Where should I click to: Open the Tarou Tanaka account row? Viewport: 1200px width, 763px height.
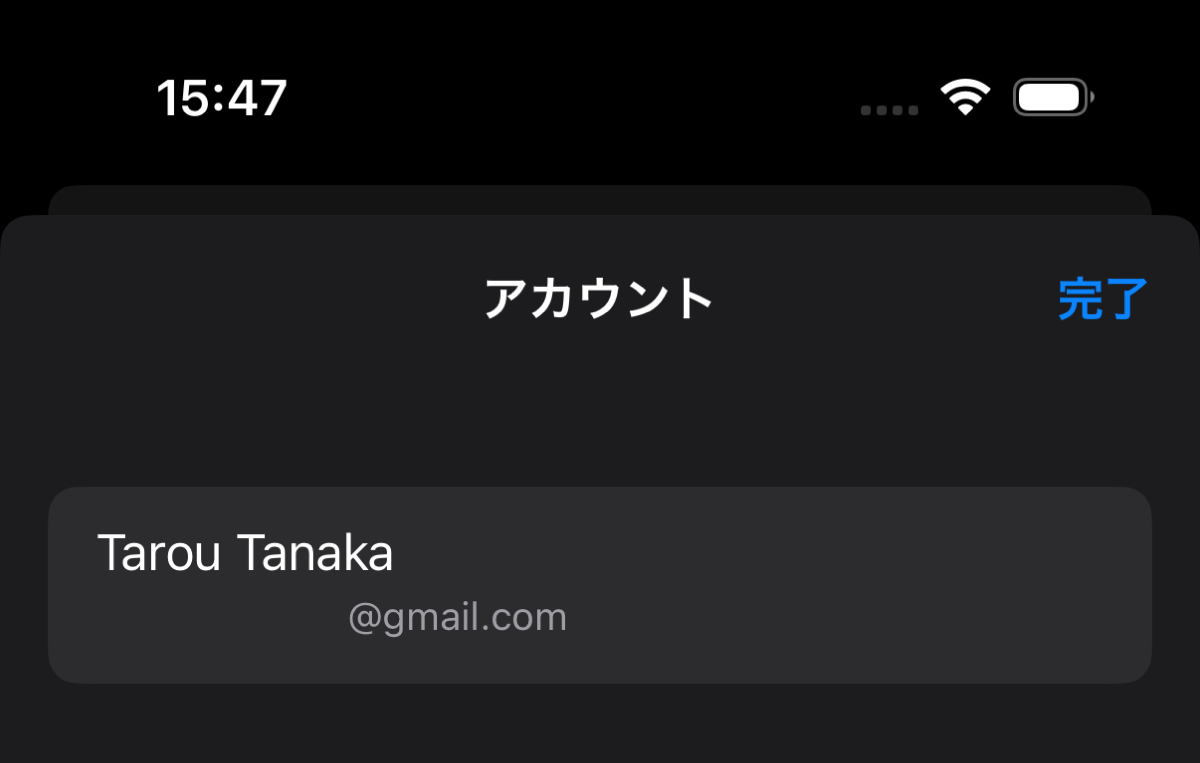pos(599,585)
